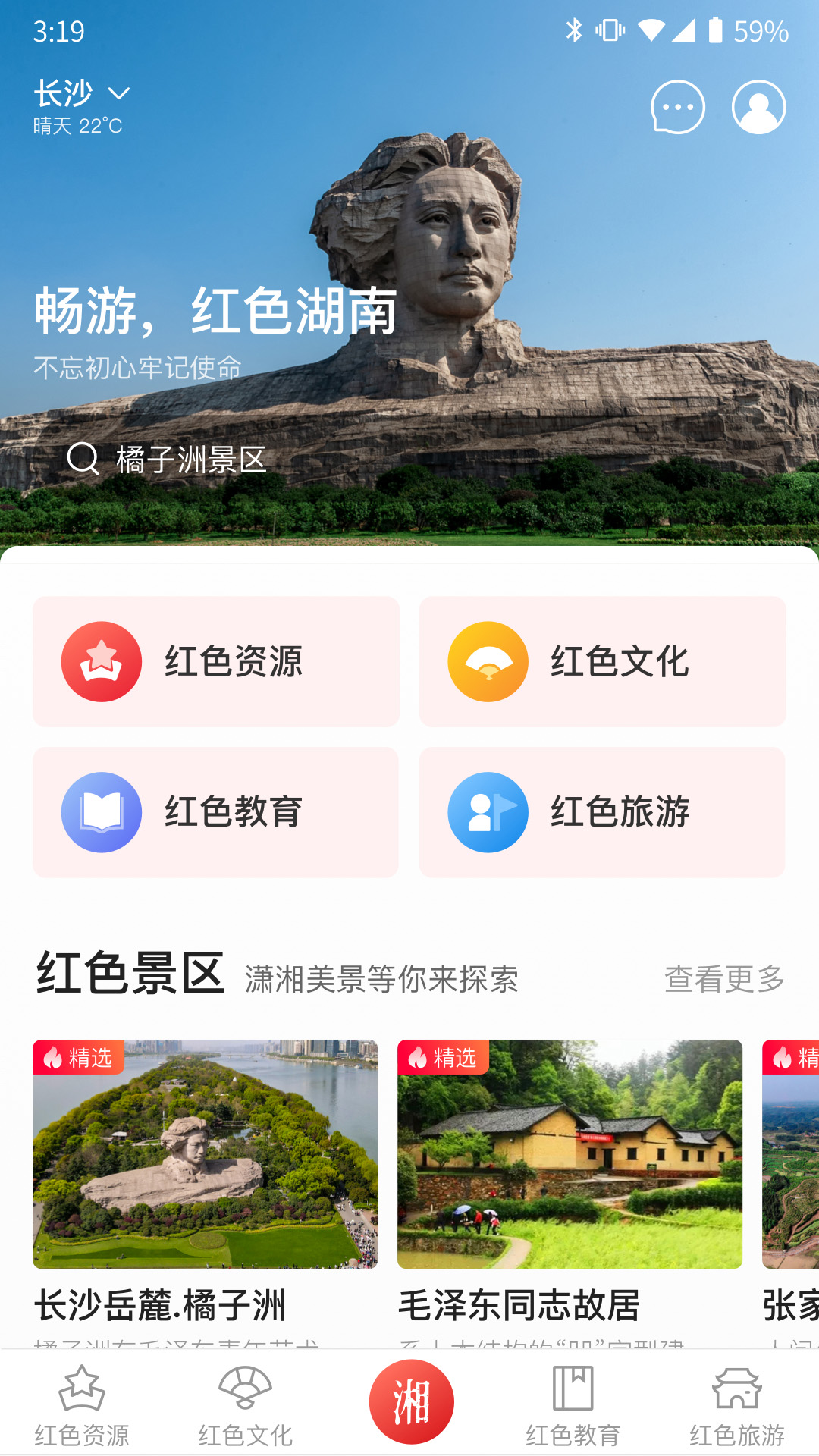Open the user profile icon
The image size is (819, 1456).
point(758,107)
